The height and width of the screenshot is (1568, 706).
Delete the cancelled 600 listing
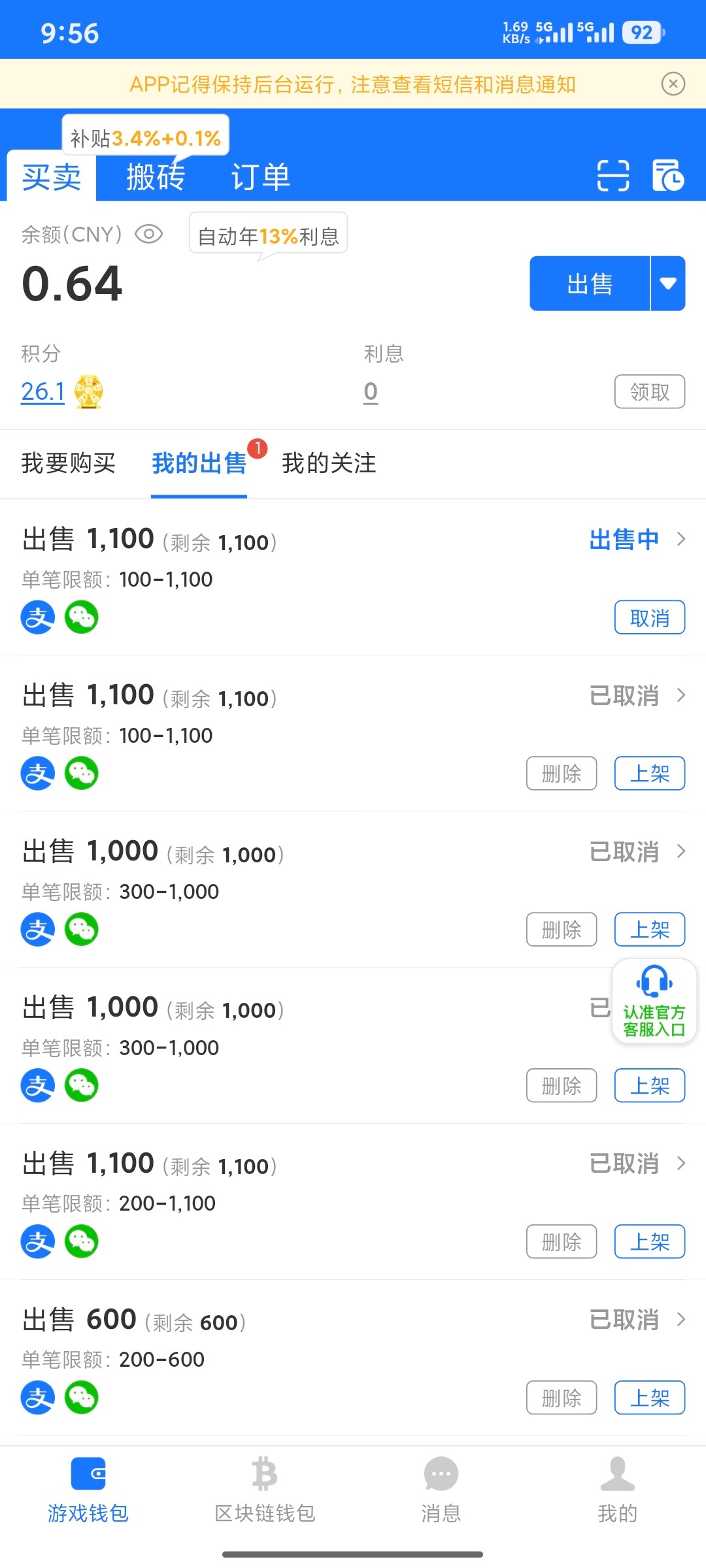coord(562,1397)
